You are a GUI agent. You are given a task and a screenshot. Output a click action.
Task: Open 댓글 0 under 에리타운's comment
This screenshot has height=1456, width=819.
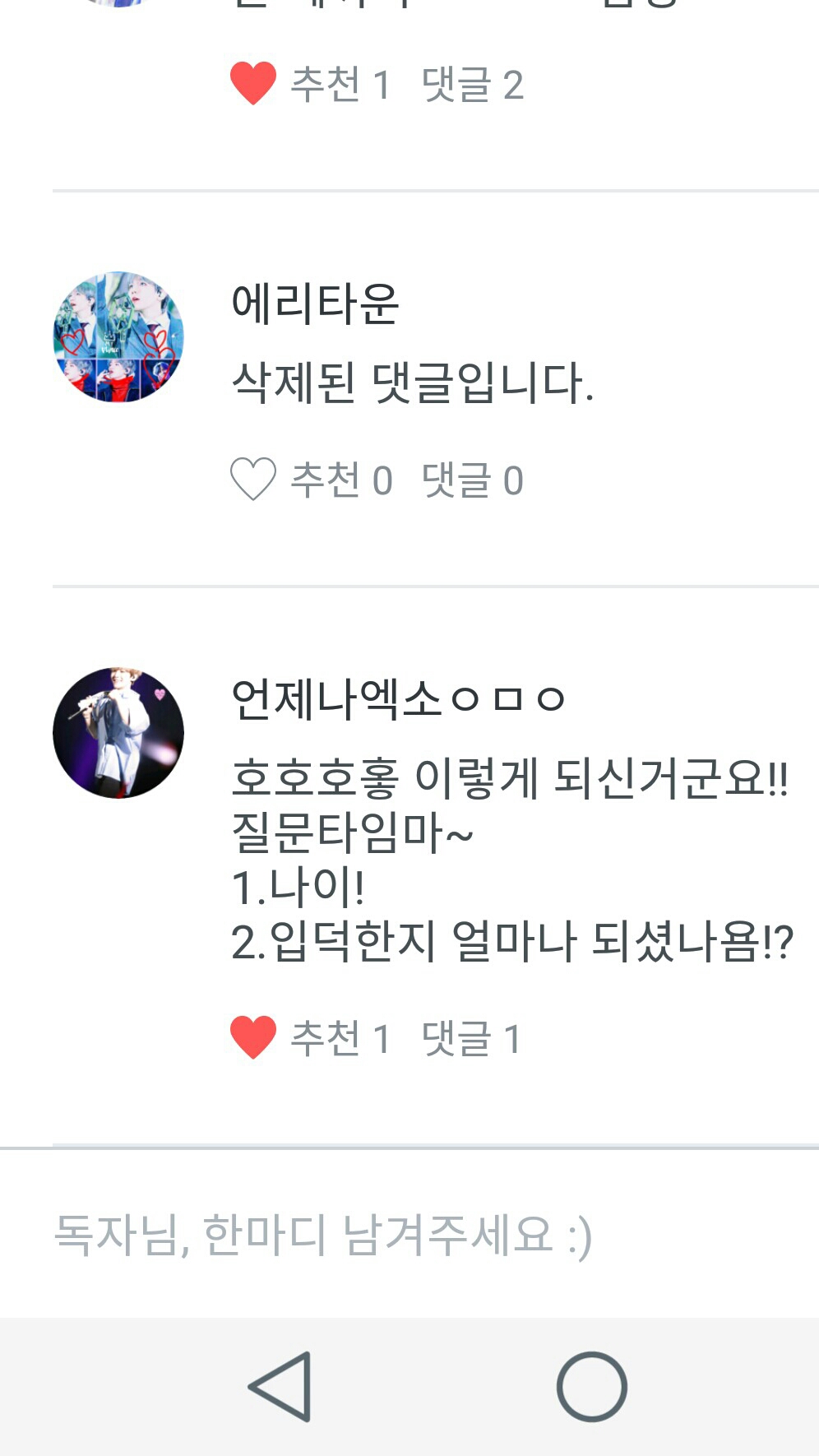tap(472, 480)
